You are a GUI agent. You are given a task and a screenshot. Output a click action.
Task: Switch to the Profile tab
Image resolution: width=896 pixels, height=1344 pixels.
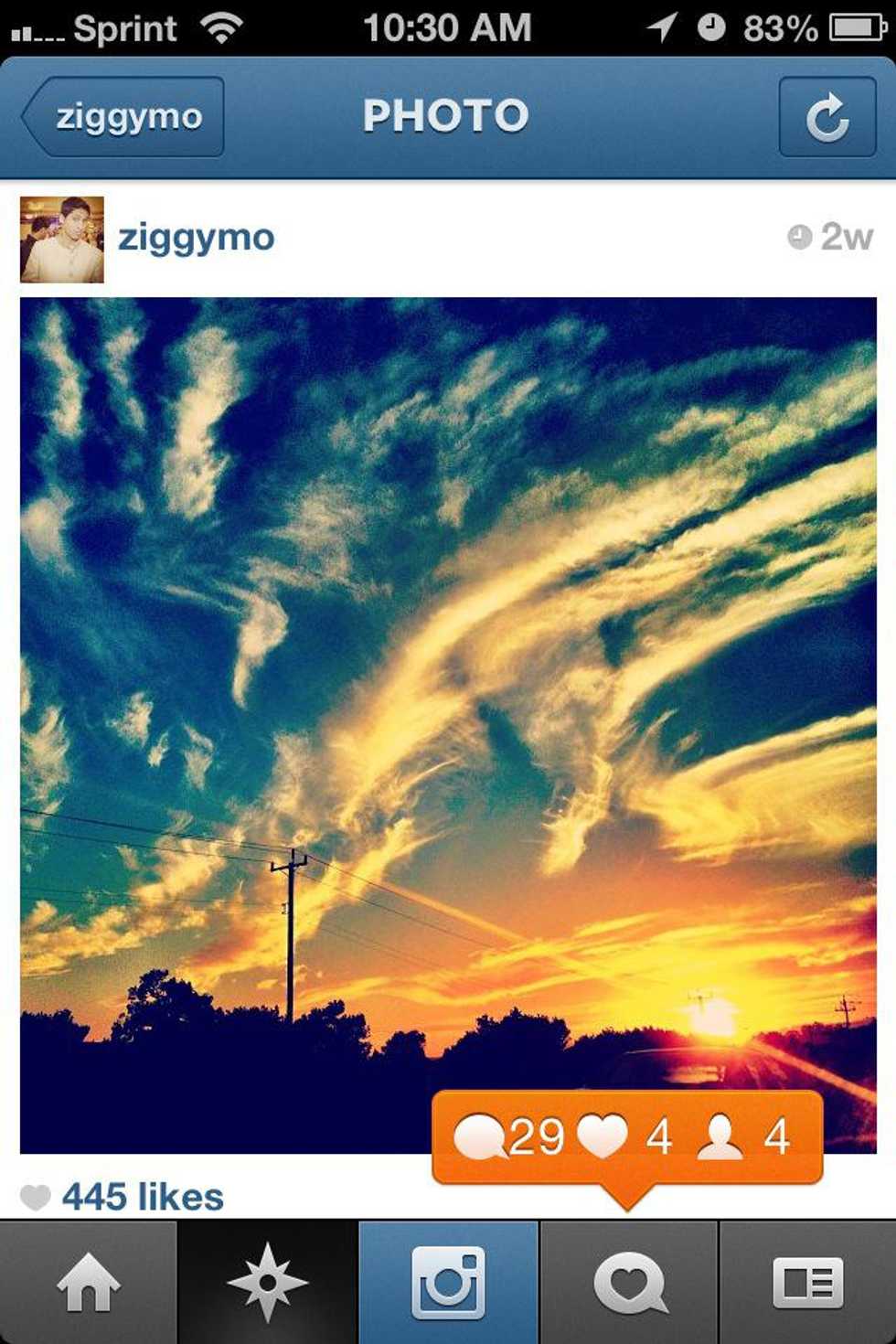click(x=808, y=1282)
